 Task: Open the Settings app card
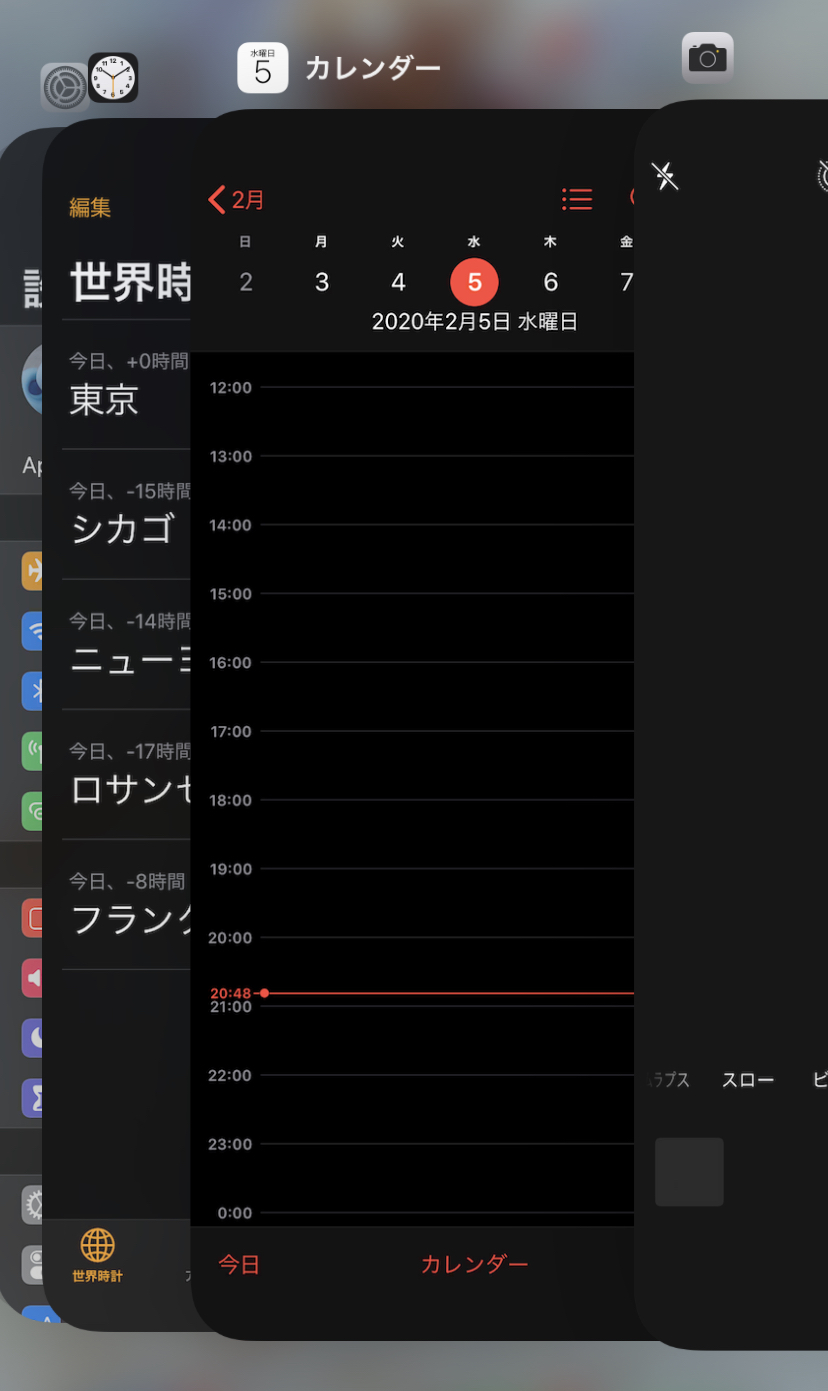[21, 725]
